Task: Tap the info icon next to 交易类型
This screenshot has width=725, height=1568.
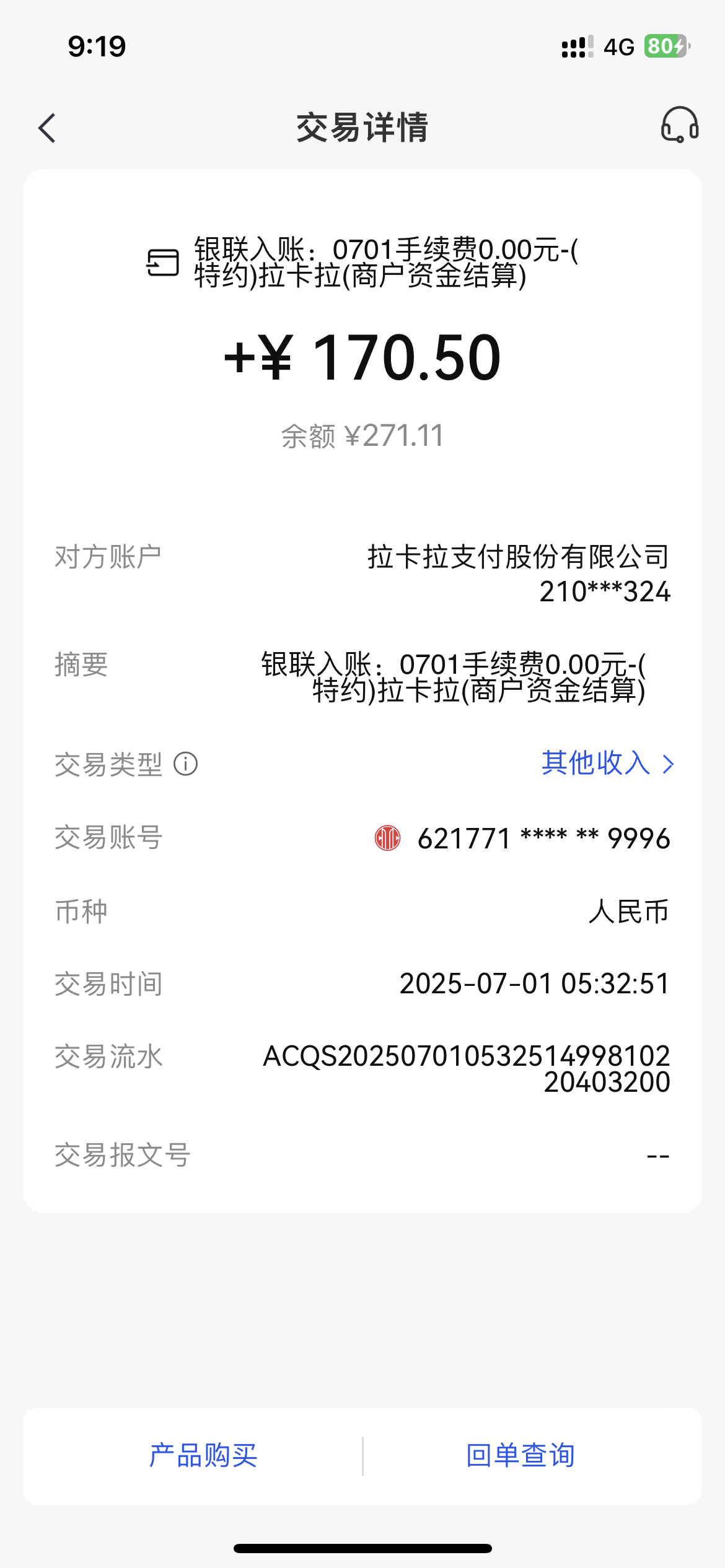Action: tap(185, 764)
